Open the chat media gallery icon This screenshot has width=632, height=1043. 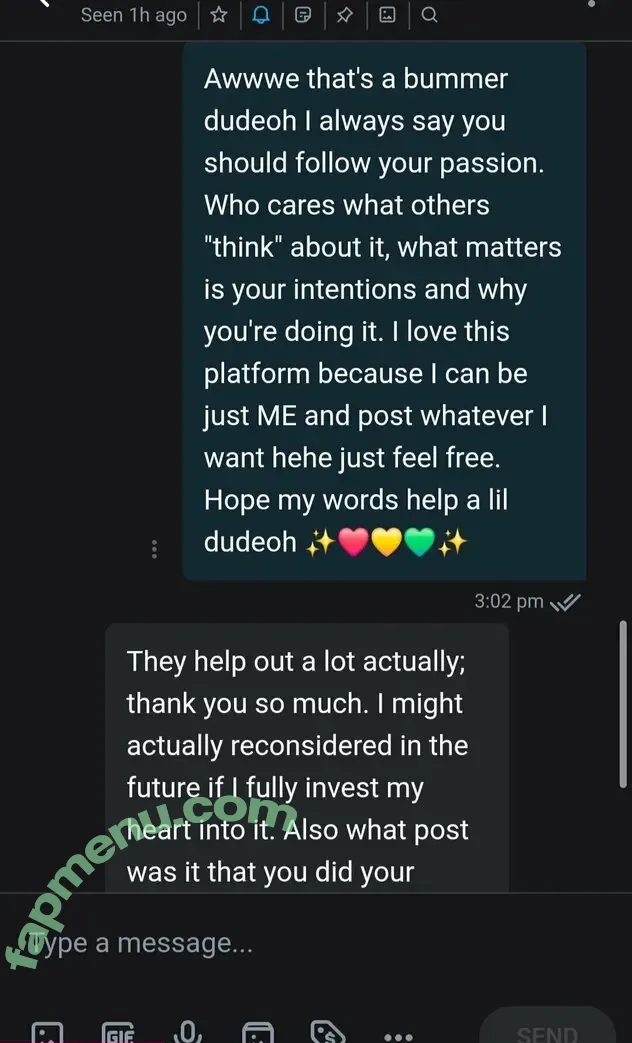click(x=387, y=15)
